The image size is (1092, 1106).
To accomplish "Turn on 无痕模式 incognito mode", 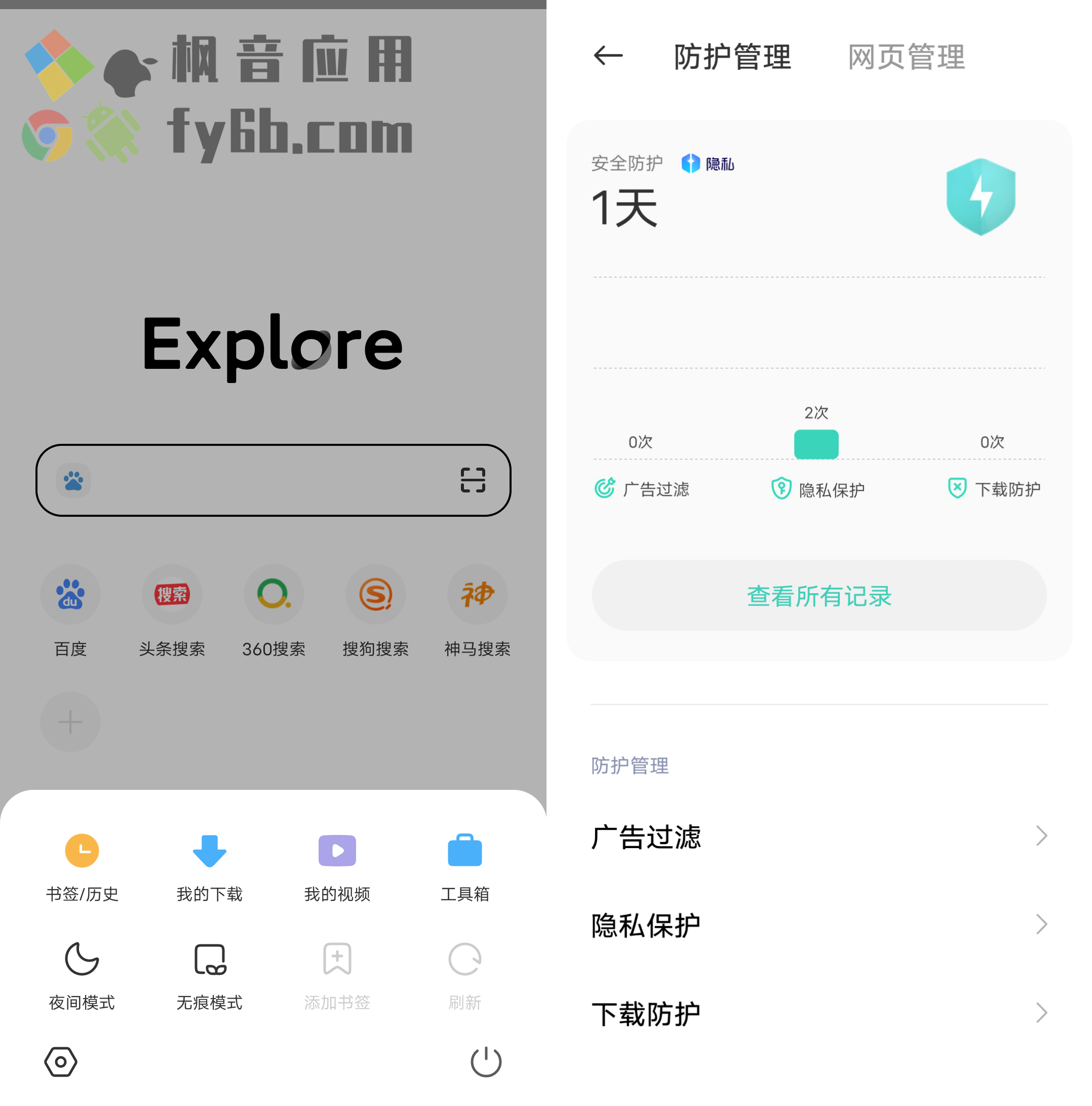I will (x=210, y=974).
